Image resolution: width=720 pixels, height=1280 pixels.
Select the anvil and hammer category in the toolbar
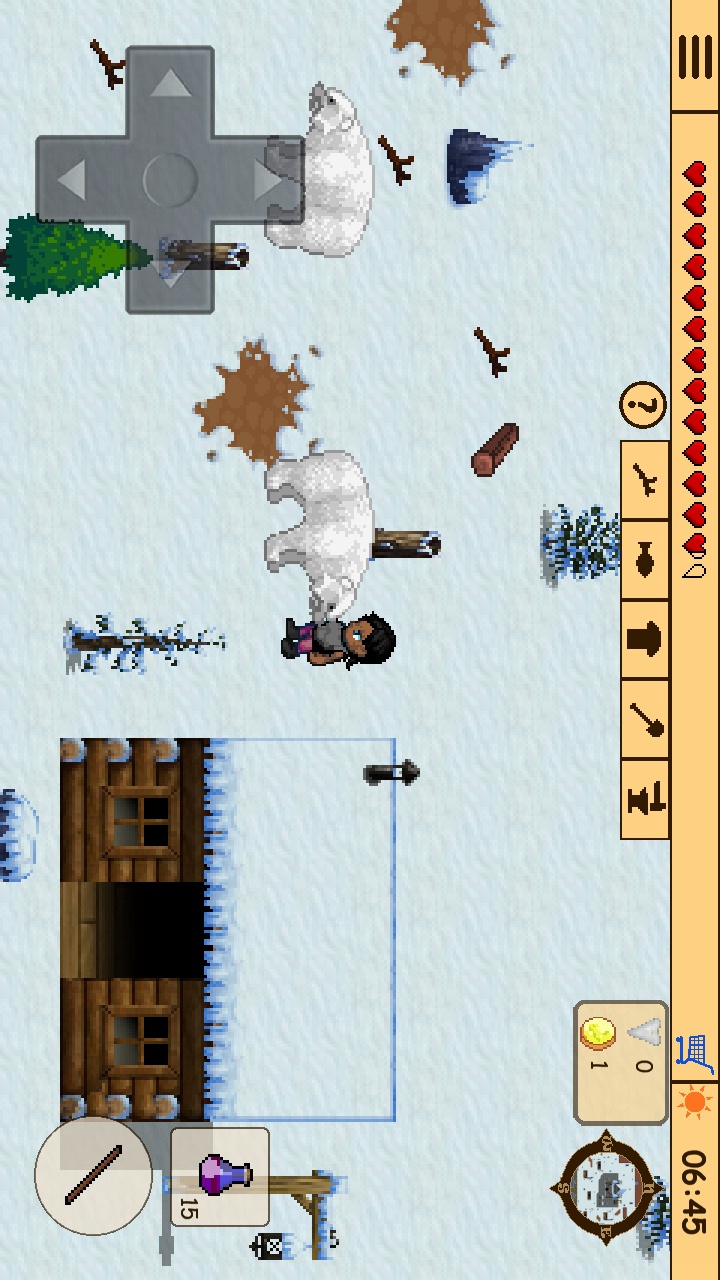pos(645,799)
